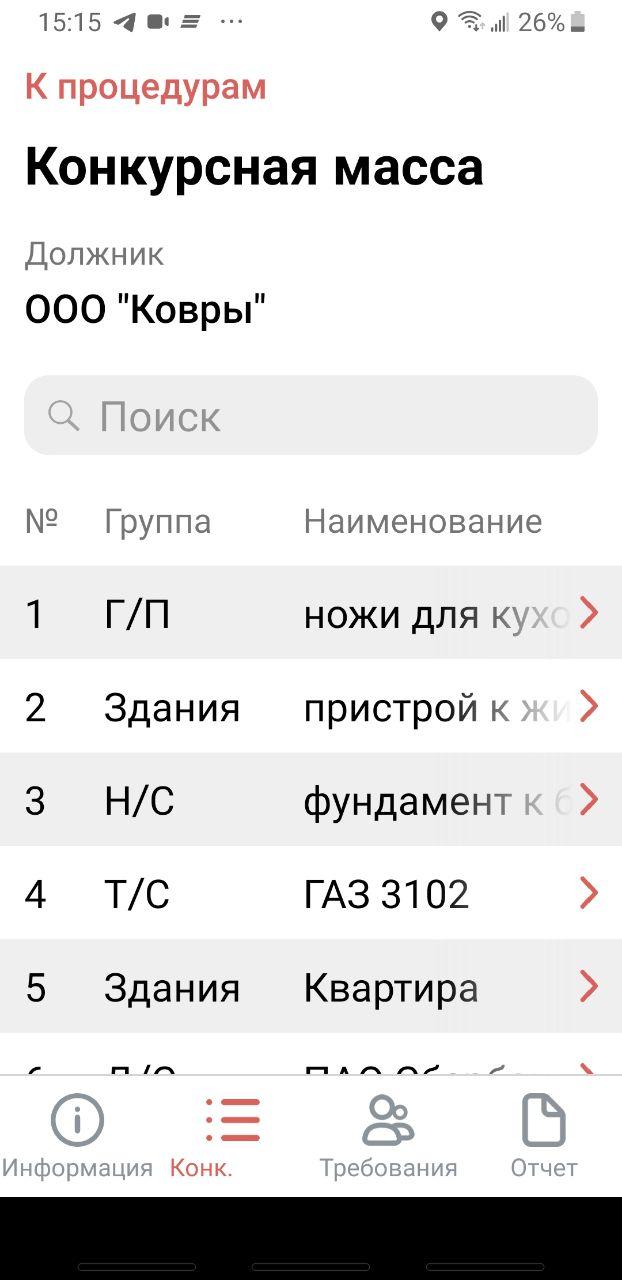Go back via К процедурам link
This screenshot has width=622, height=1280.
pos(146,88)
